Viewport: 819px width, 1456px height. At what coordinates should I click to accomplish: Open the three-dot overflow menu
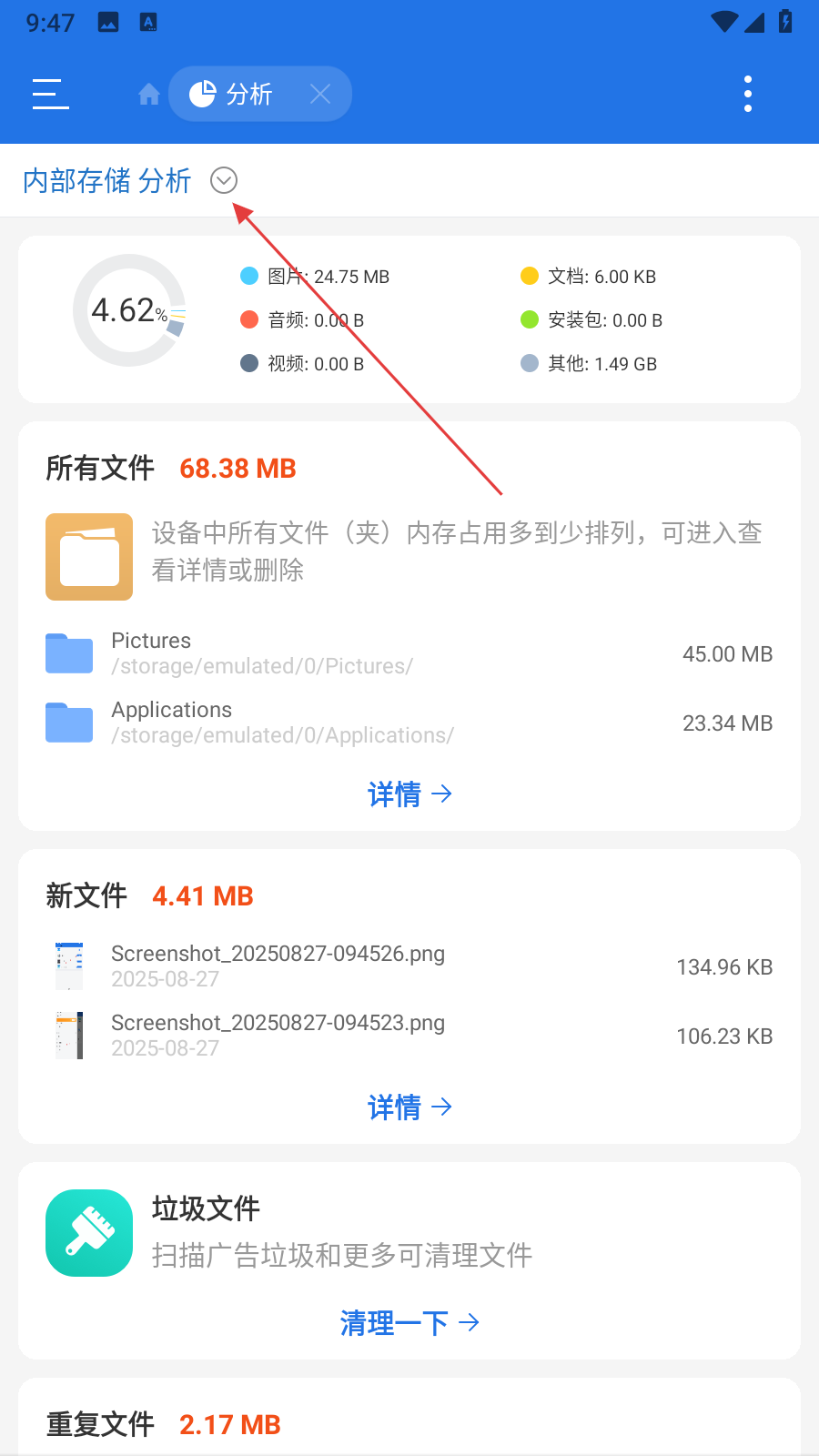(748, 94)
